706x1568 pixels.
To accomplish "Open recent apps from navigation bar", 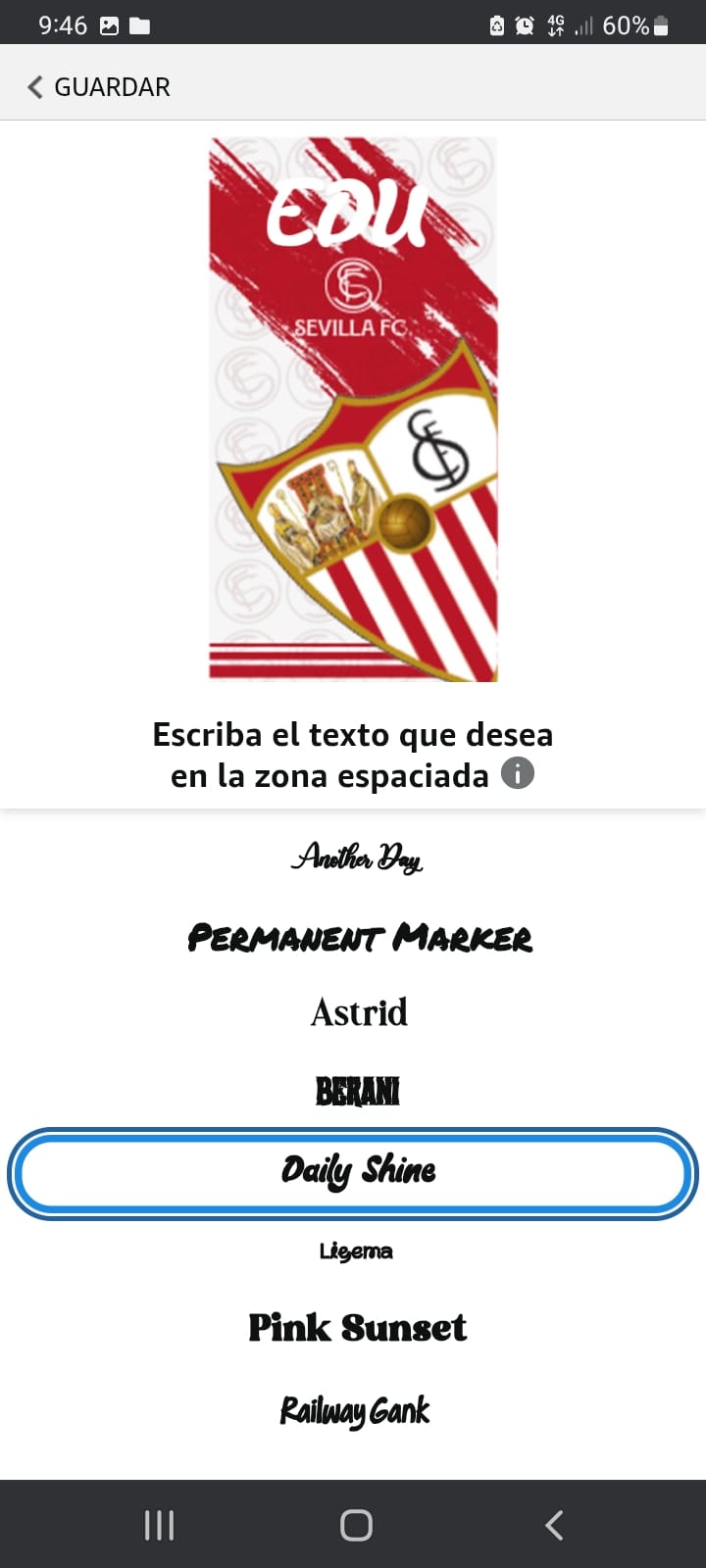I will tap(159, 1525).
